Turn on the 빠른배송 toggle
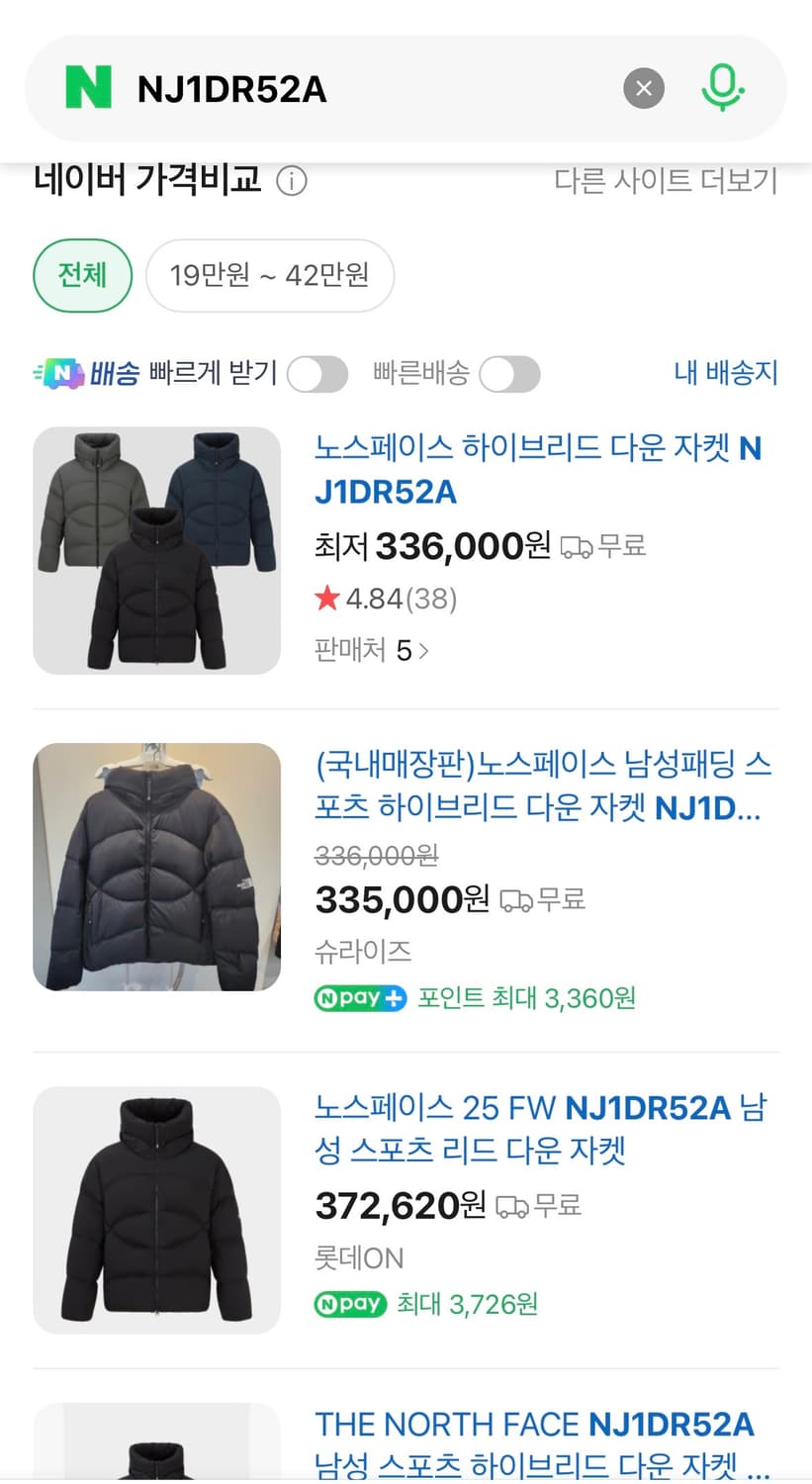The height and width of the screenshot is (1484, 812). (x=508, y=373)
